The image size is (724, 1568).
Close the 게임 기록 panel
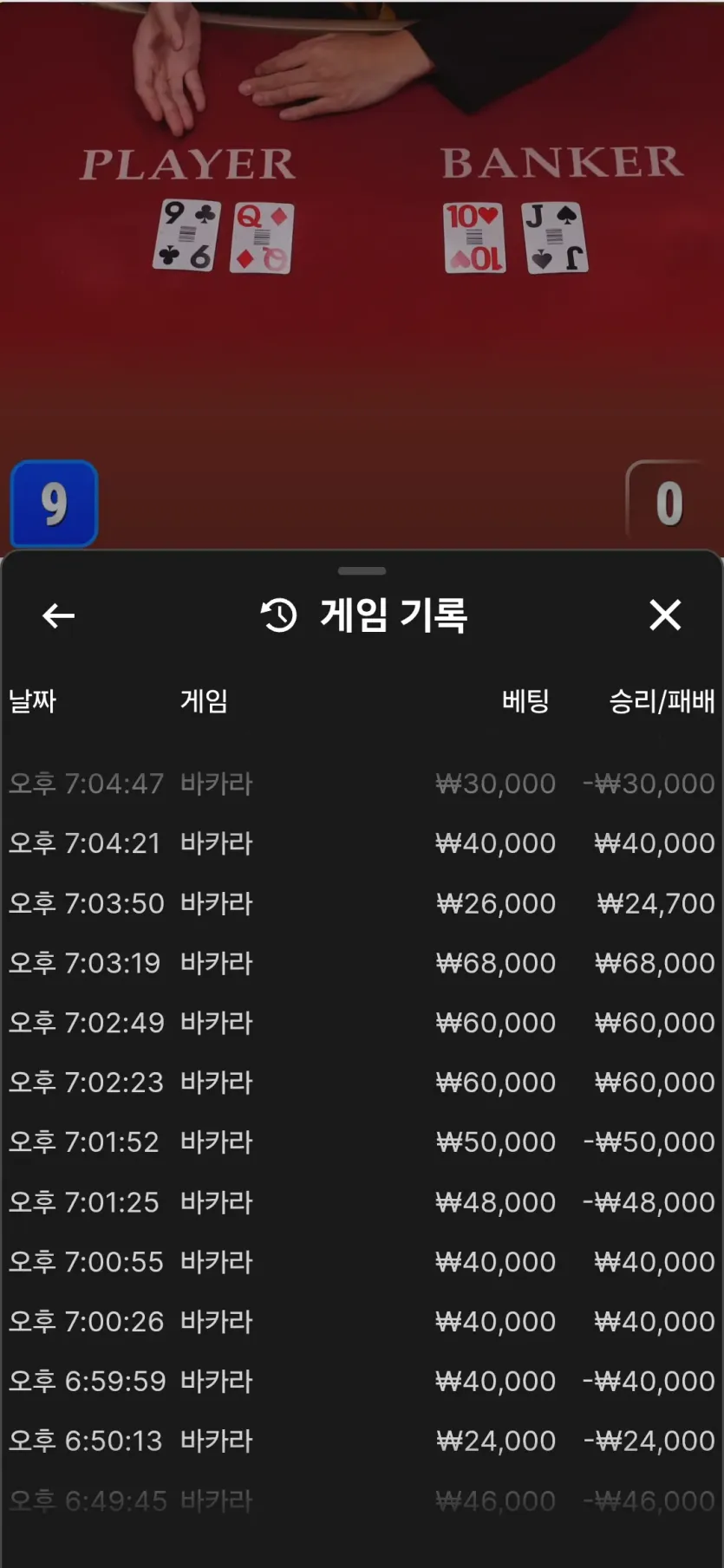click(665, 615)
